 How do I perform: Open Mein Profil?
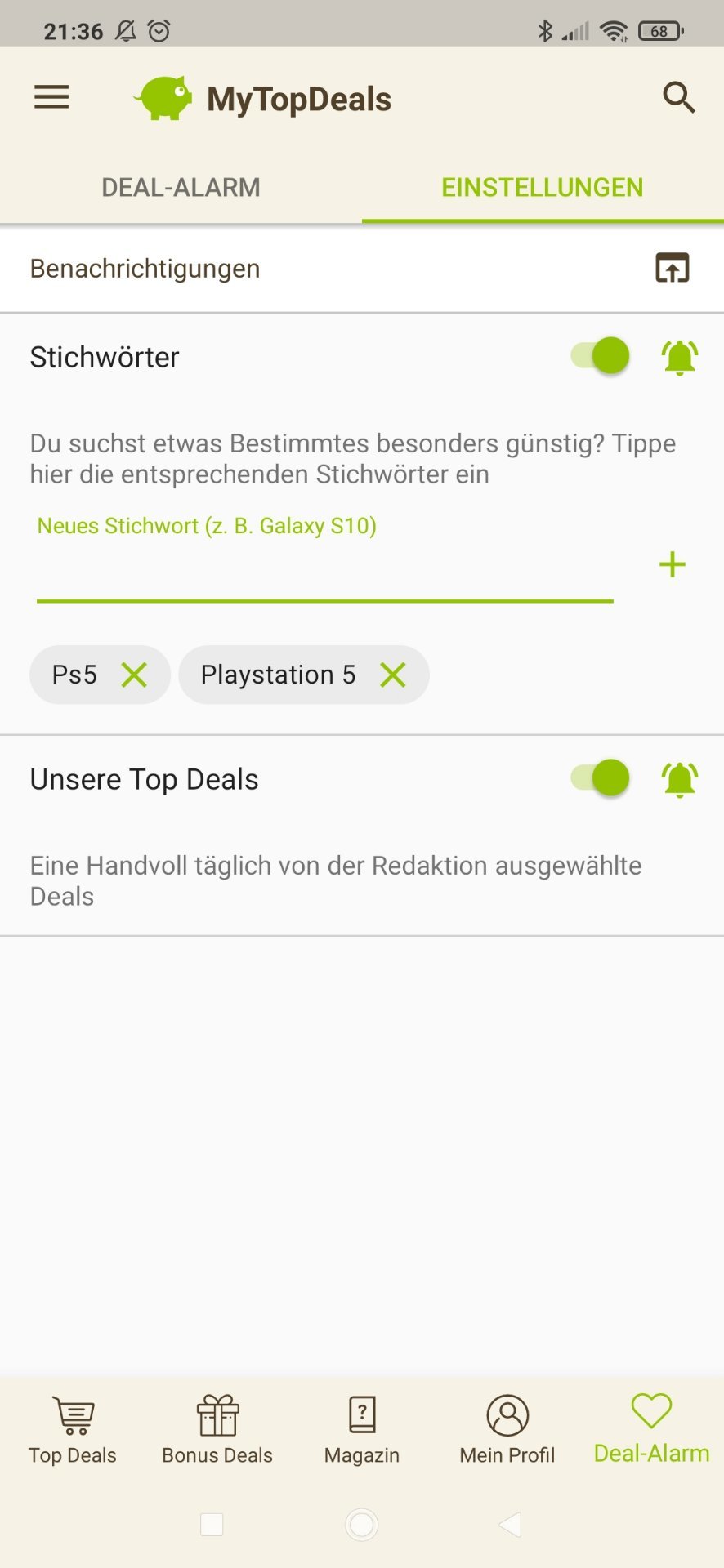507,1429
